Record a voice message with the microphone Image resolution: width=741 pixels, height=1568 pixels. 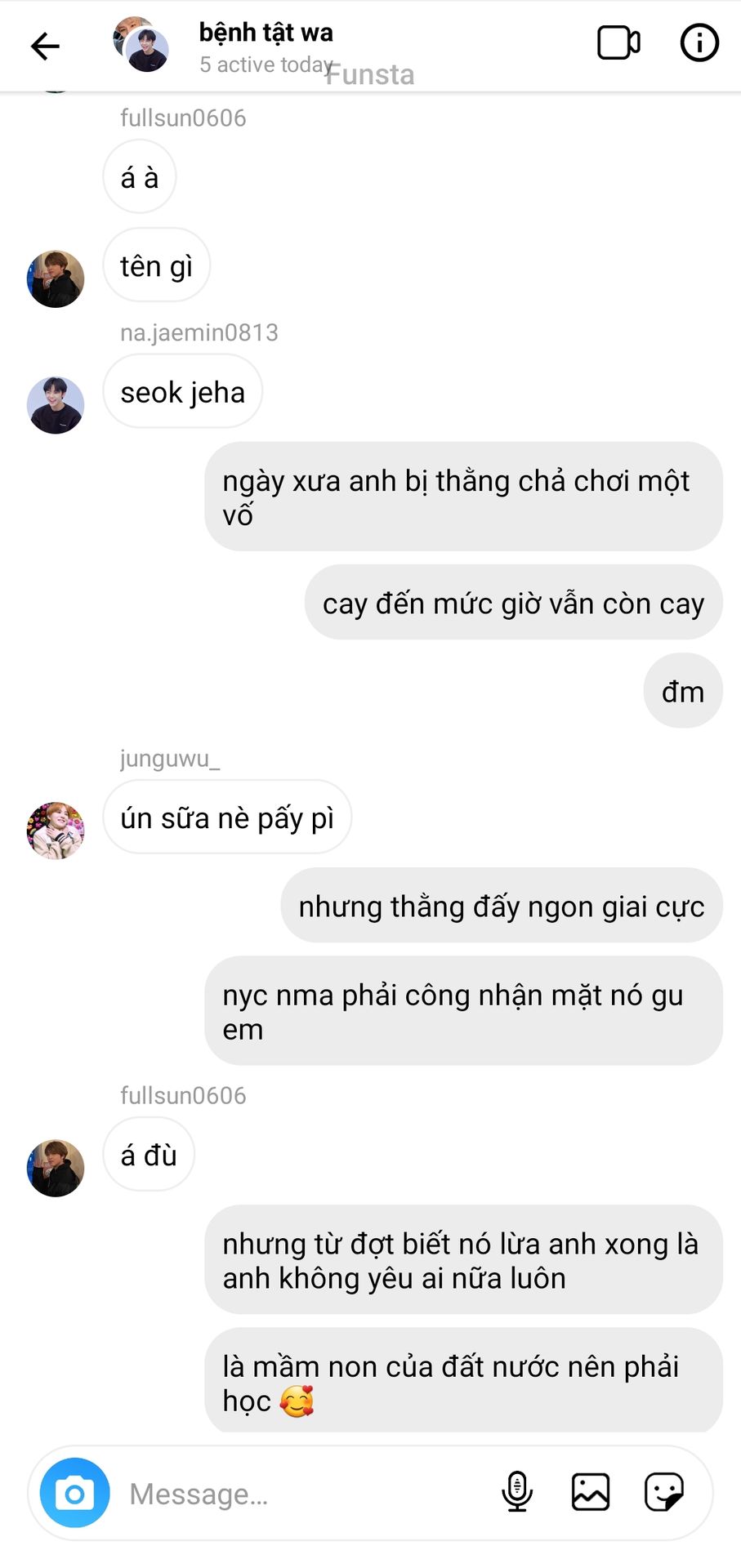coord(517,1492)
